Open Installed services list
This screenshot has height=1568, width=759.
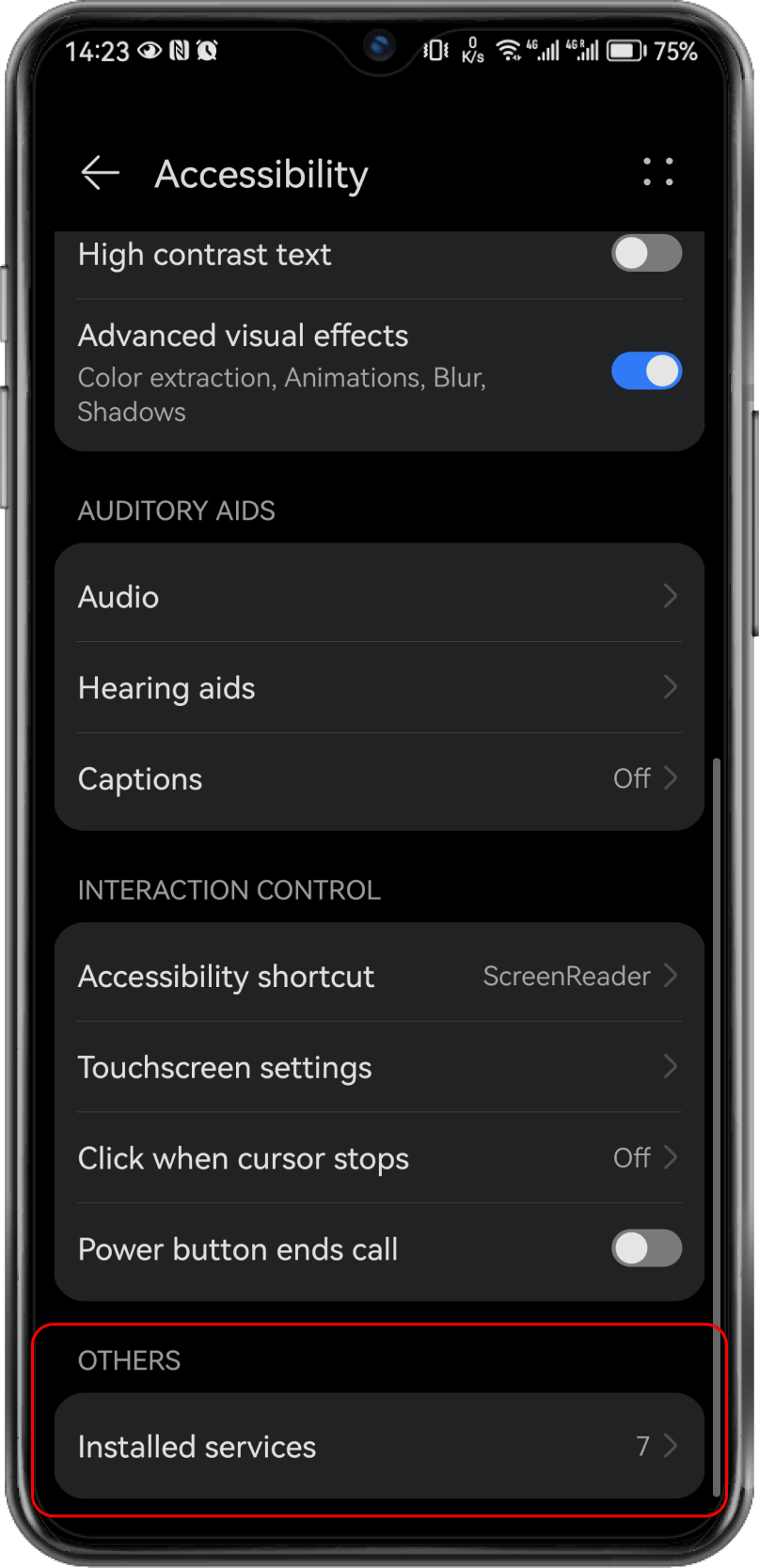(379, 1446)
